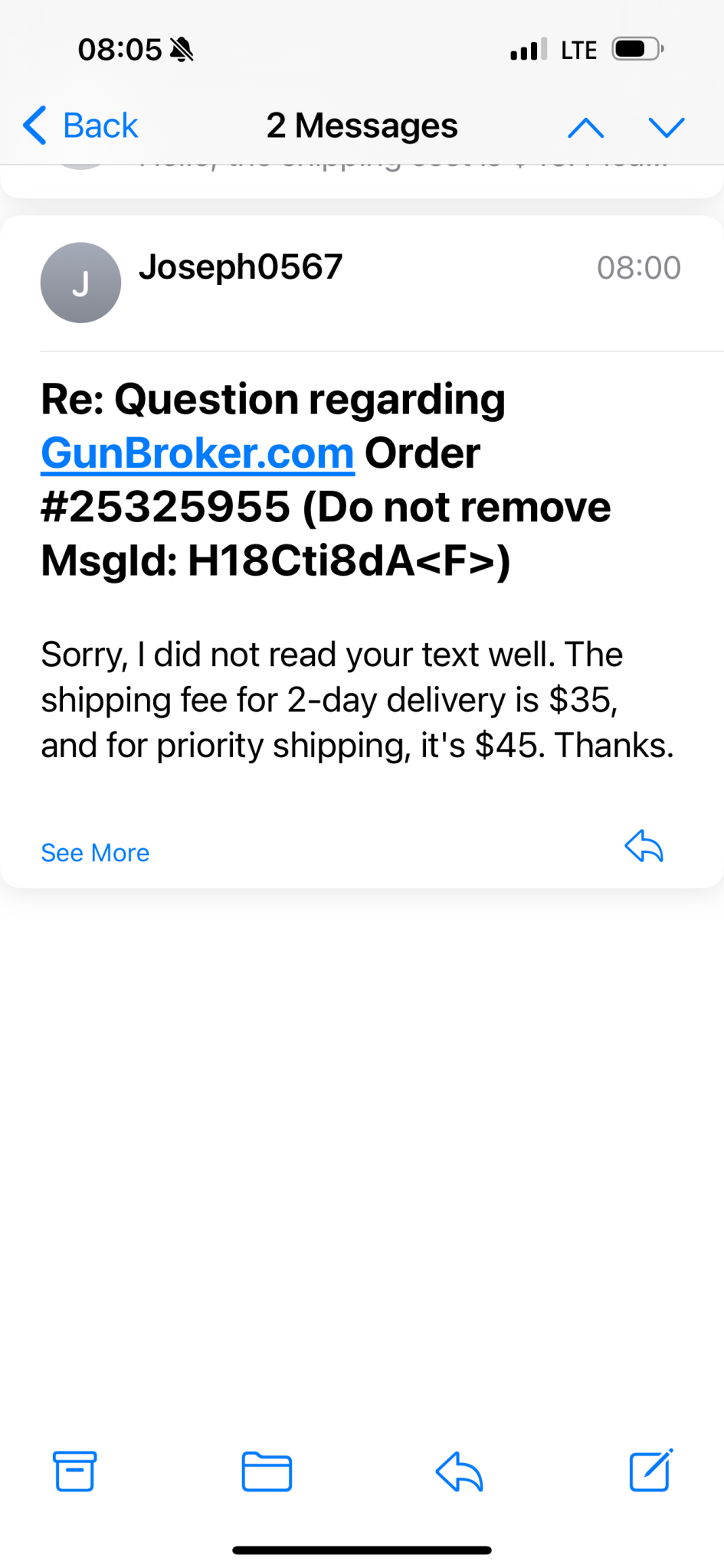Open the GunBroker.com link
This screenshot has width=724, height=1568.
pos(198,453)
